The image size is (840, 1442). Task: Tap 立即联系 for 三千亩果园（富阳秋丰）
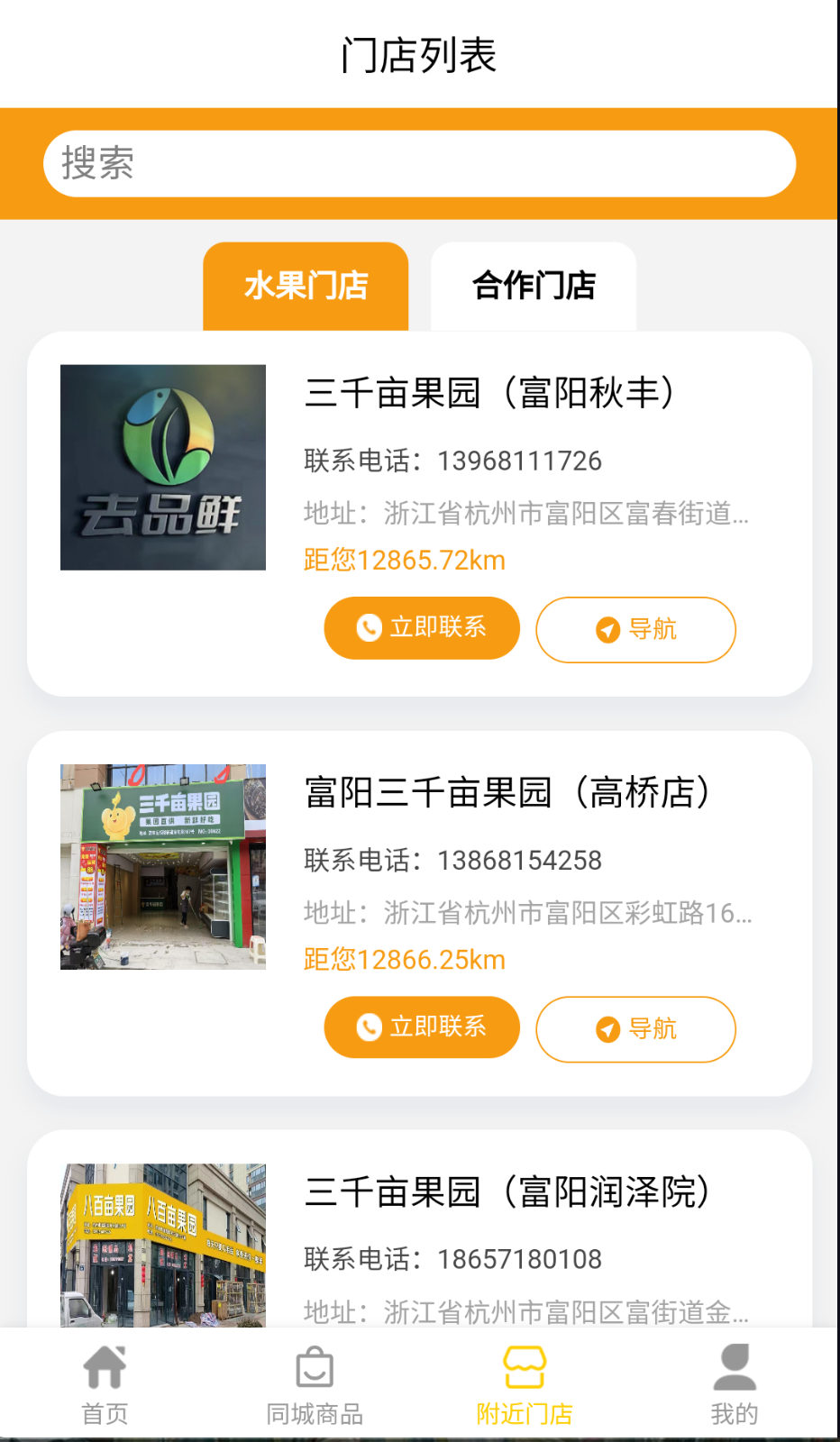coord(421,627)
